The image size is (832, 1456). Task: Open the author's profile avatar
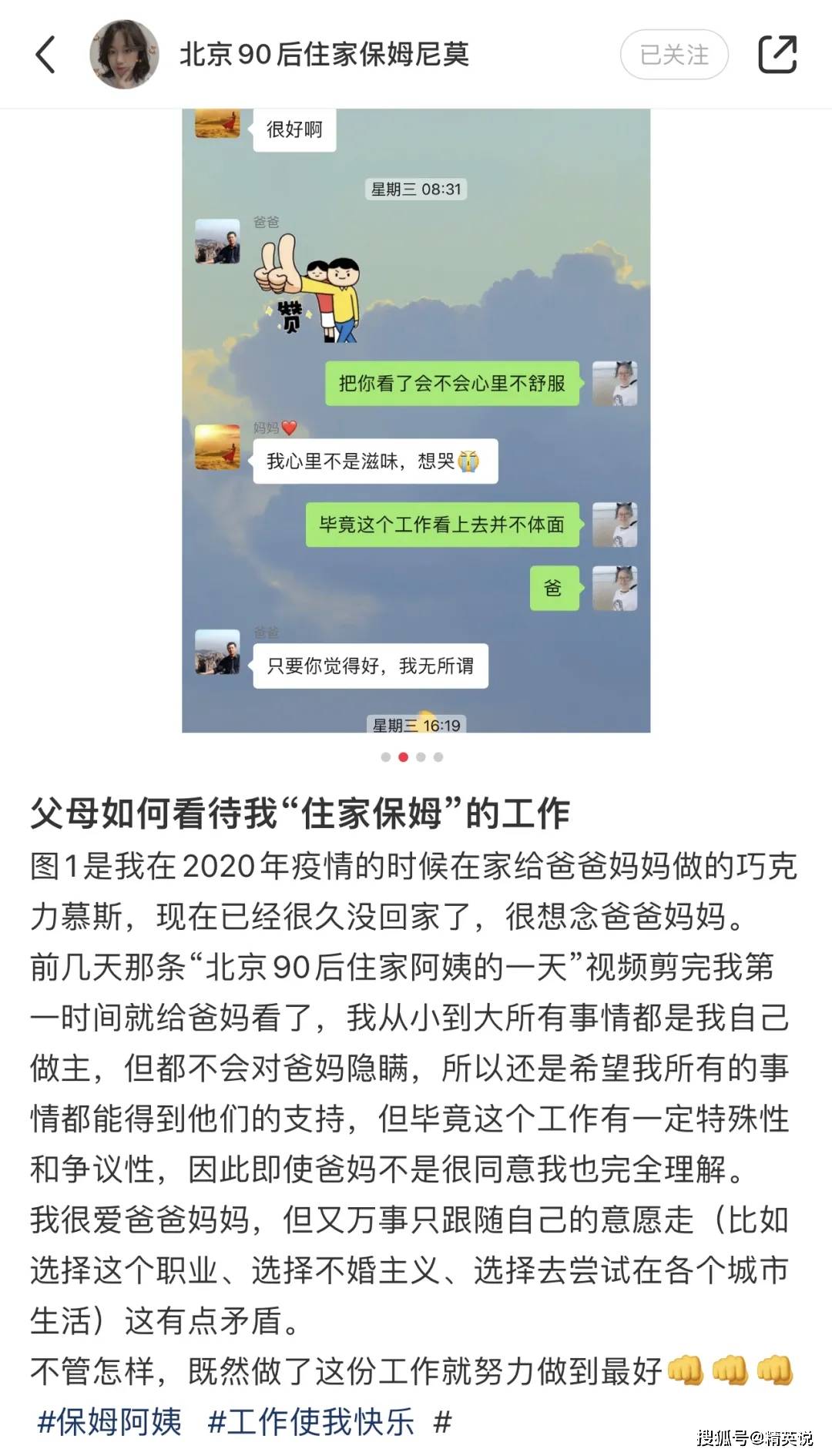click(124, 55)
